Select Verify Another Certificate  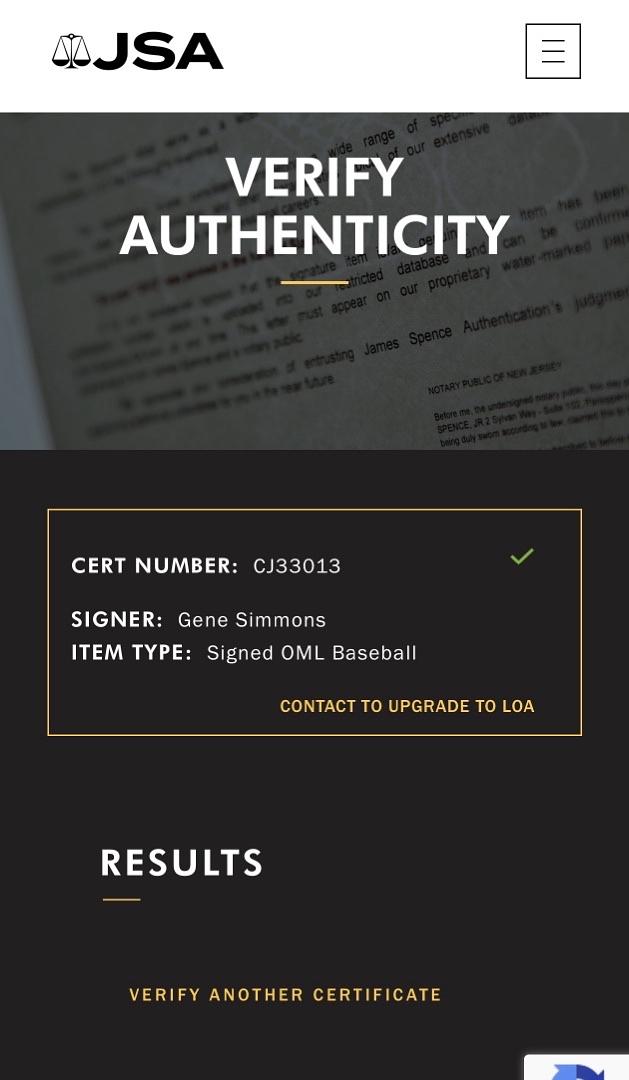tap(285, 995)
